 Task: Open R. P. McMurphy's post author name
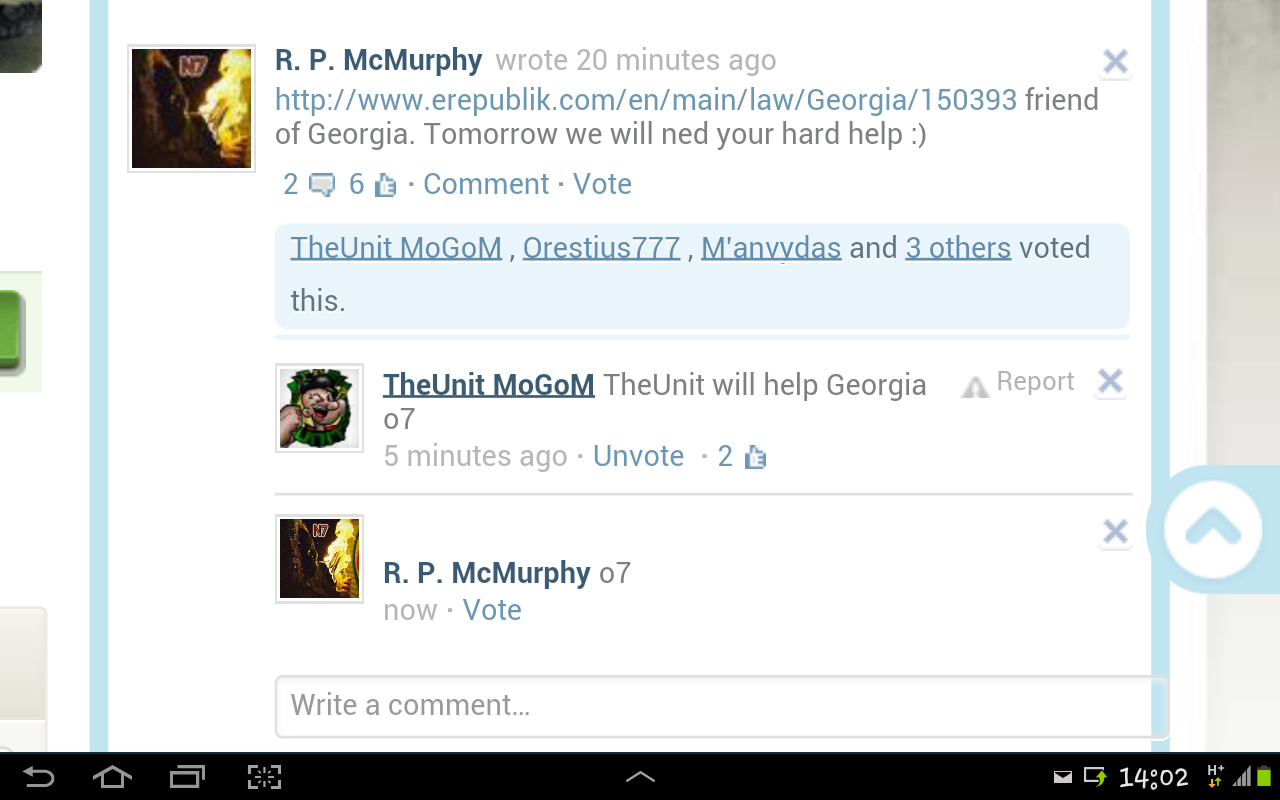tap(378, 60)
